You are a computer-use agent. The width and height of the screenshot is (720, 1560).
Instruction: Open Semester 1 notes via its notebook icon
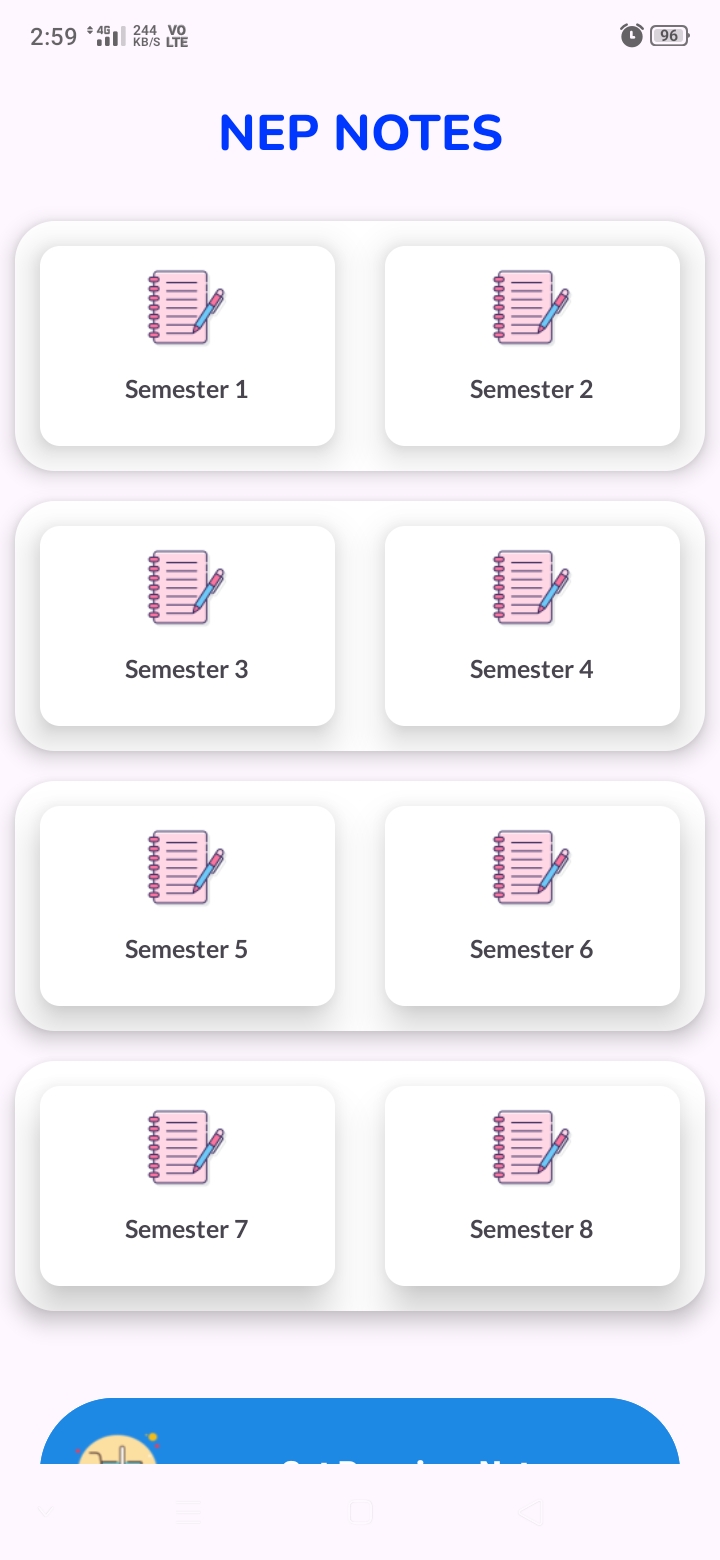tap(186, 307)
